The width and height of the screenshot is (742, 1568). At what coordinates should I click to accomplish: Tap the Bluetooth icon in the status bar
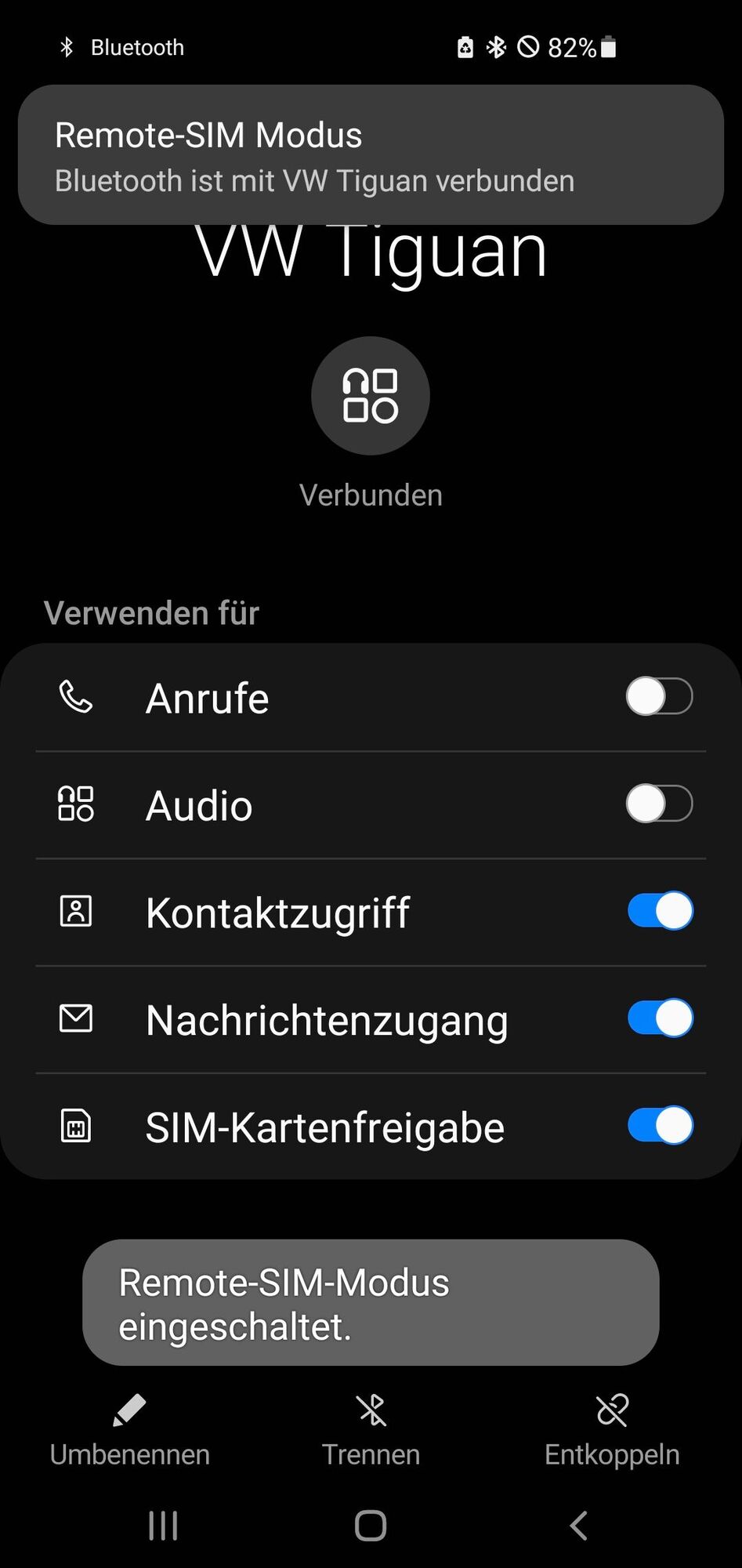coord(67,47)
